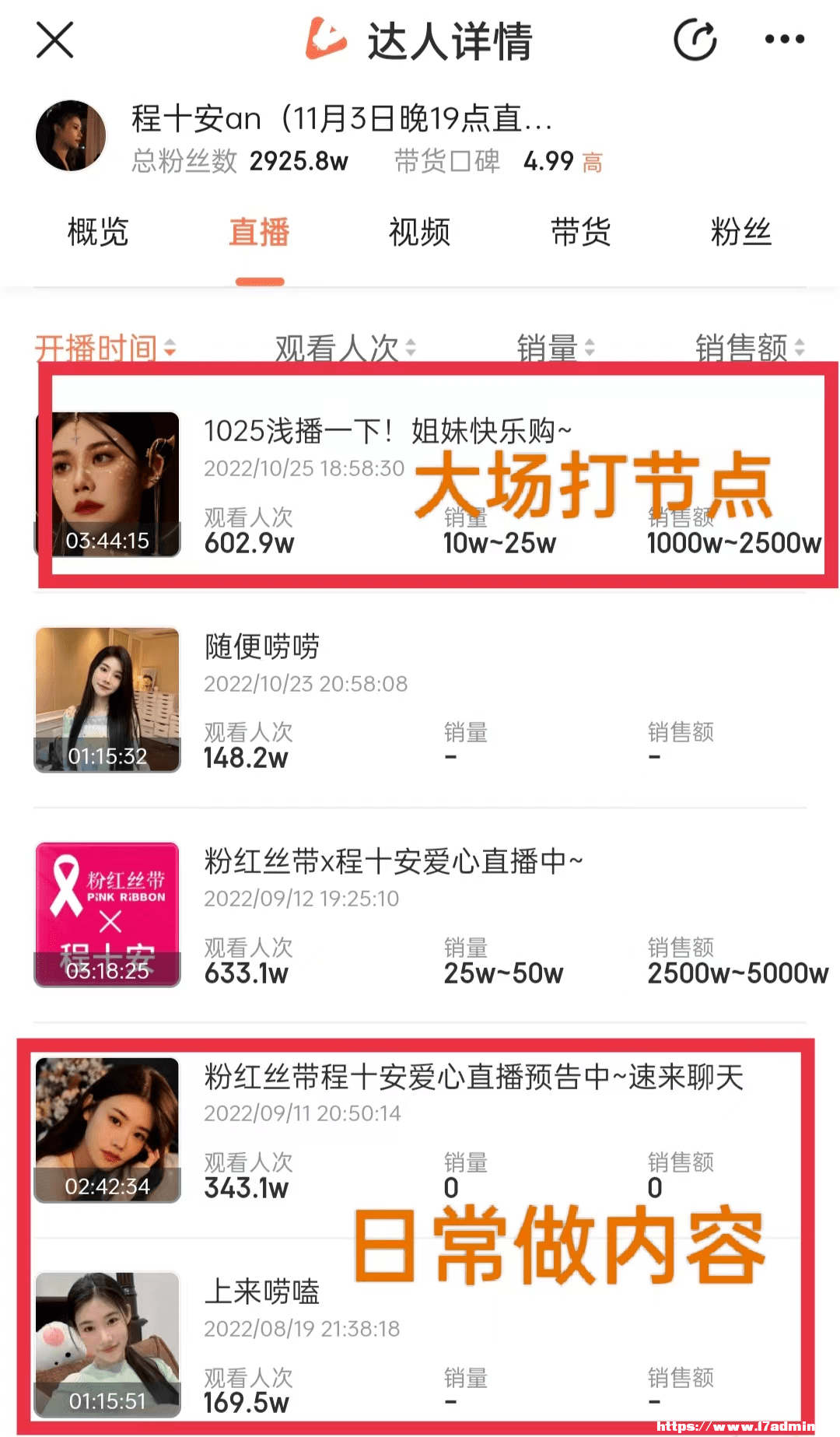Image resolution: width=840 pixels, height=1437 pixels.
Task: Sort livestreams by 开播时间
Action: coord(106,348)
